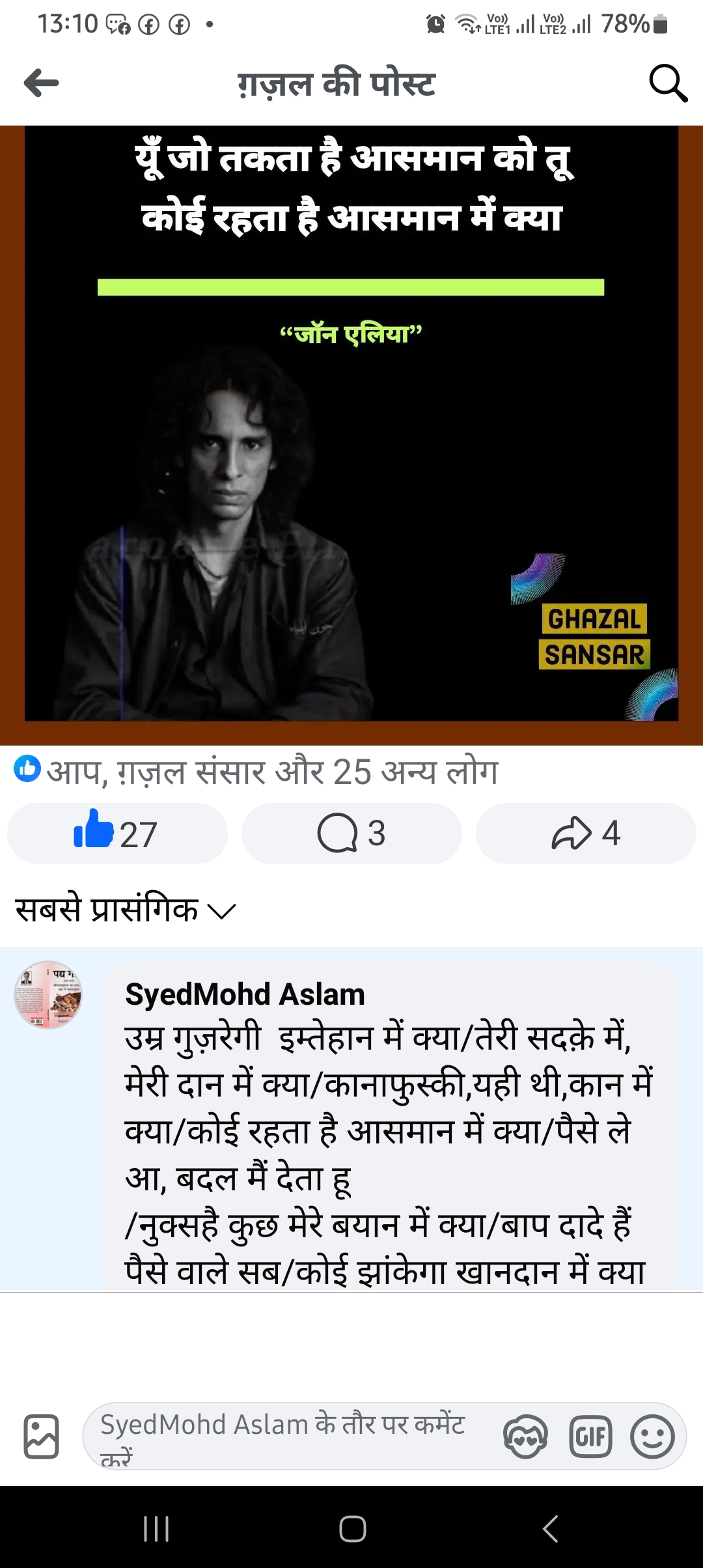Expand the सबसे प्रासंगिक comment sort dropdown
The width and height of the screenshot is (703, 1568).
[125, 910]
